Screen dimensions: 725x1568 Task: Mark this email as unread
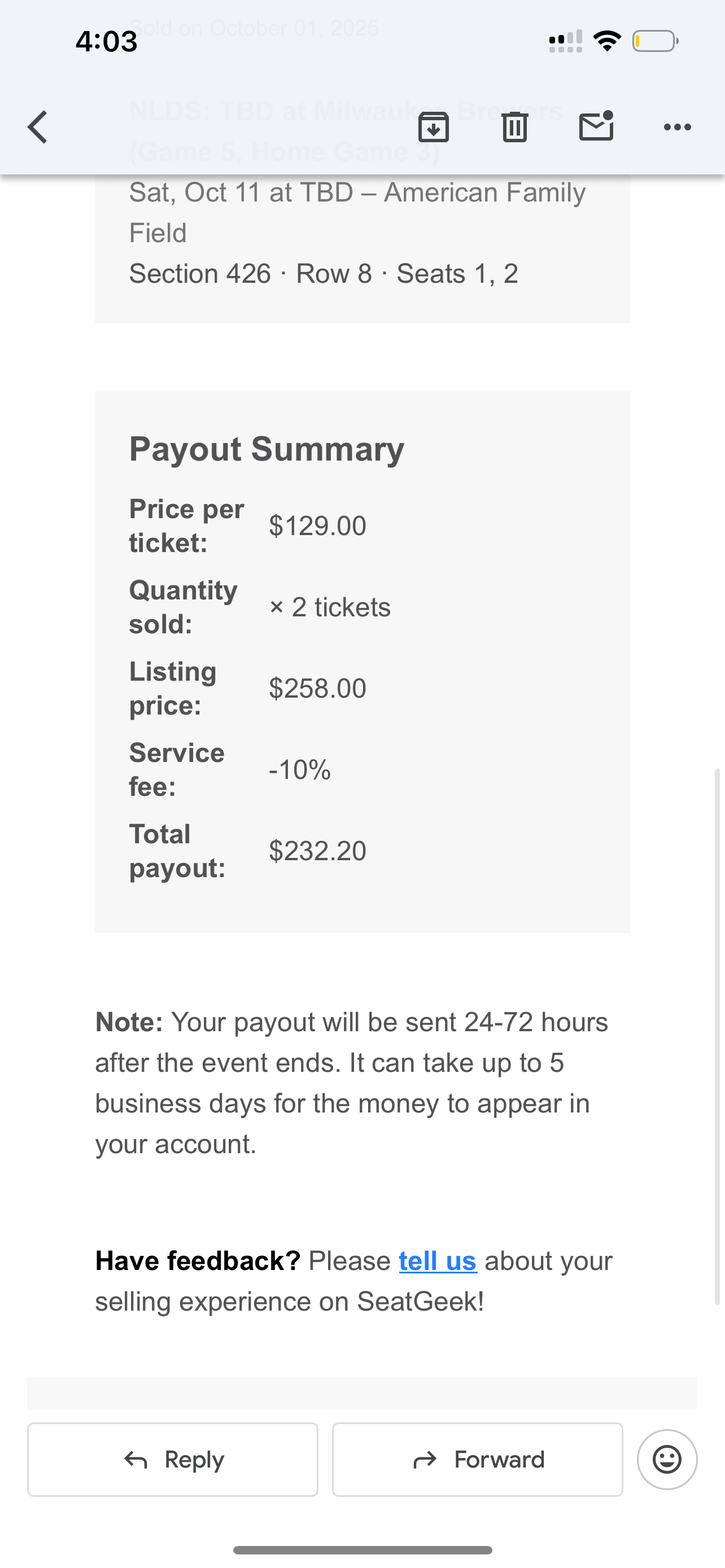[596, 126]
